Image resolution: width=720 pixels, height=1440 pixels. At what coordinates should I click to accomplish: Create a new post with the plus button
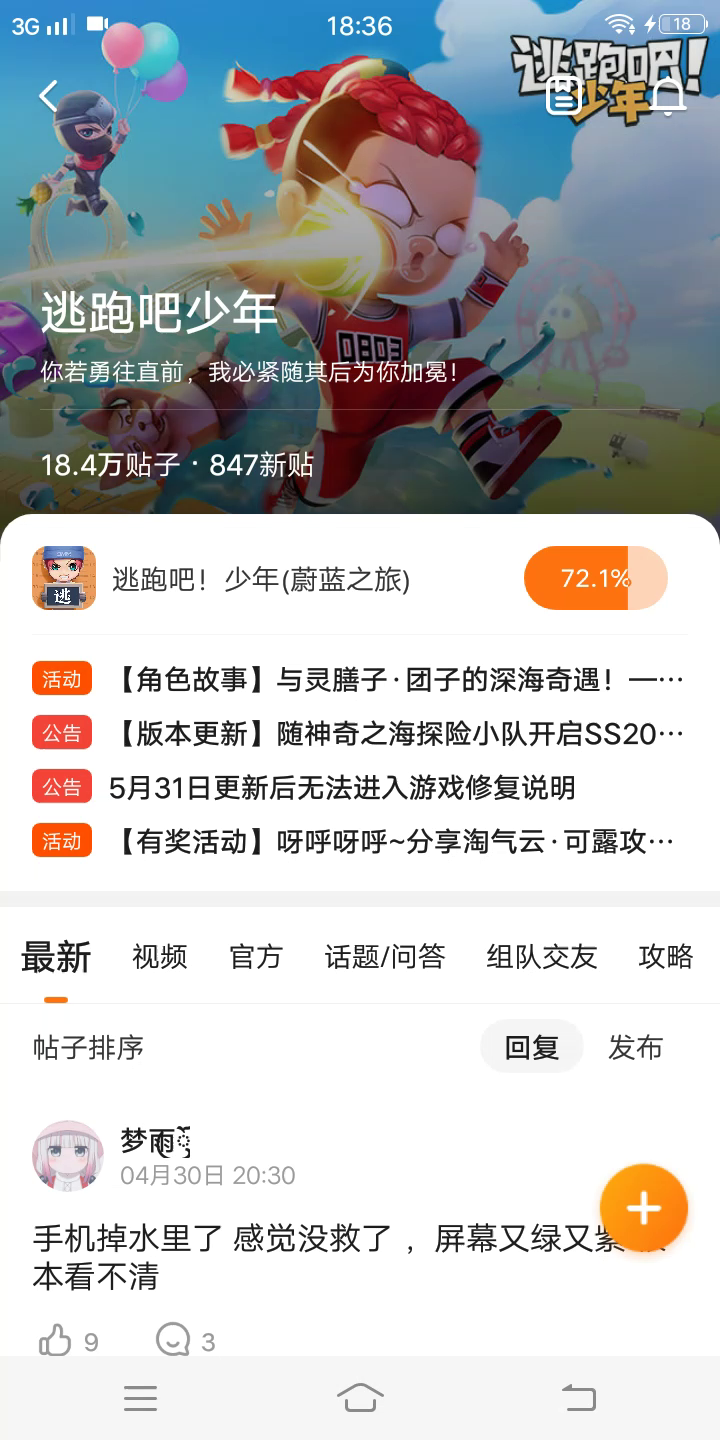click(x=643, y=1208)
